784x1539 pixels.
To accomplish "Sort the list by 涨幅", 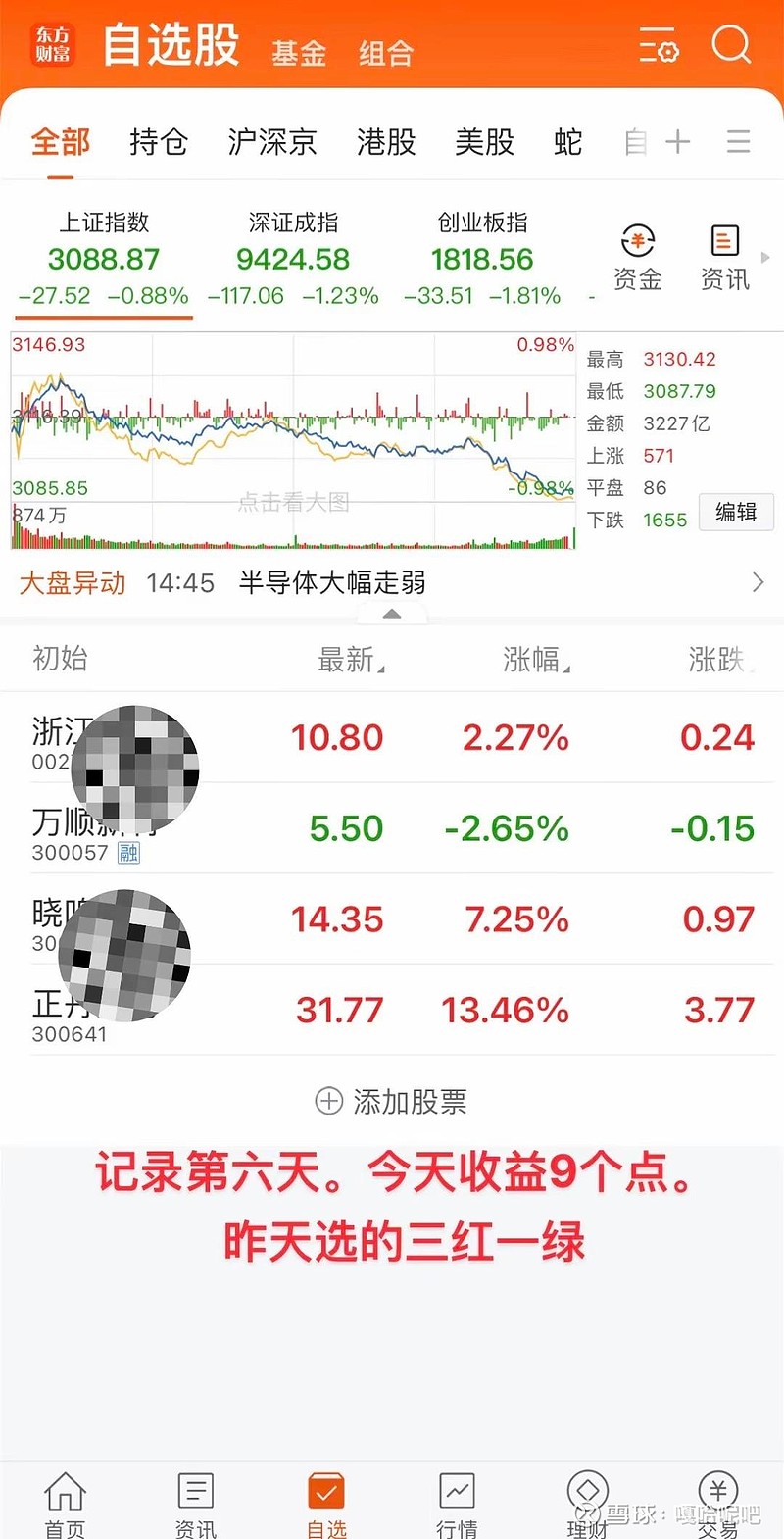I will pyautogui.click(x=536, y=660).
